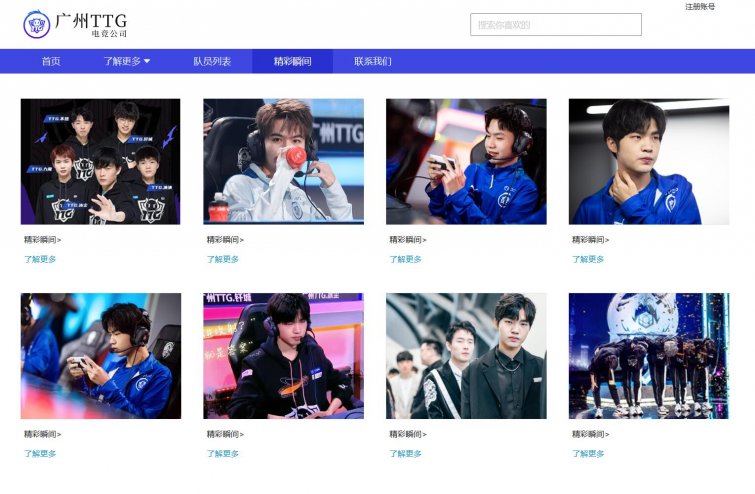Viewport: 755px width, 494px height.
Task: Open the five-player team group photo
Action: pos(100,161)
